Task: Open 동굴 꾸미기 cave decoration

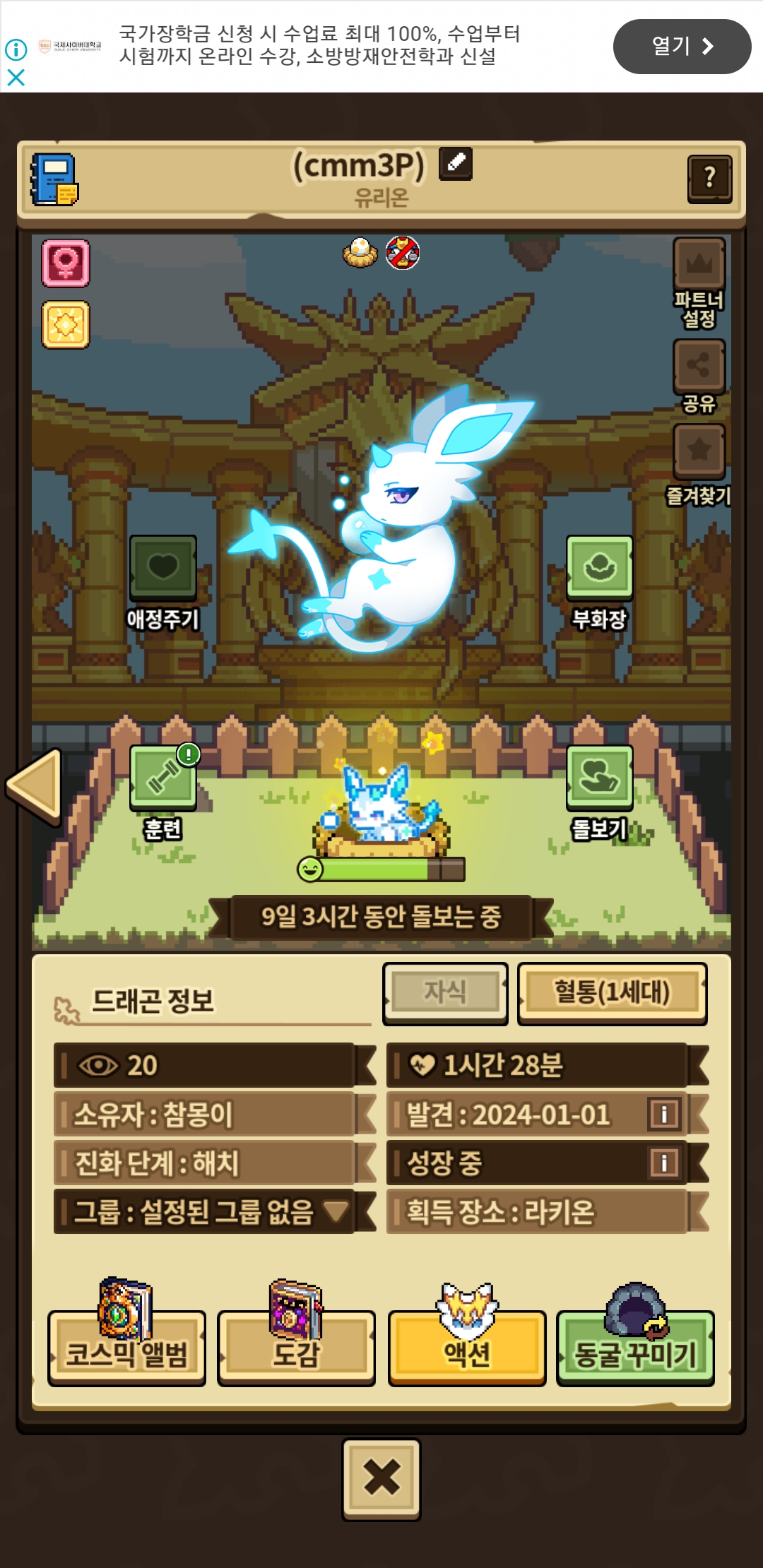Action: click(x=636, y=1349)
